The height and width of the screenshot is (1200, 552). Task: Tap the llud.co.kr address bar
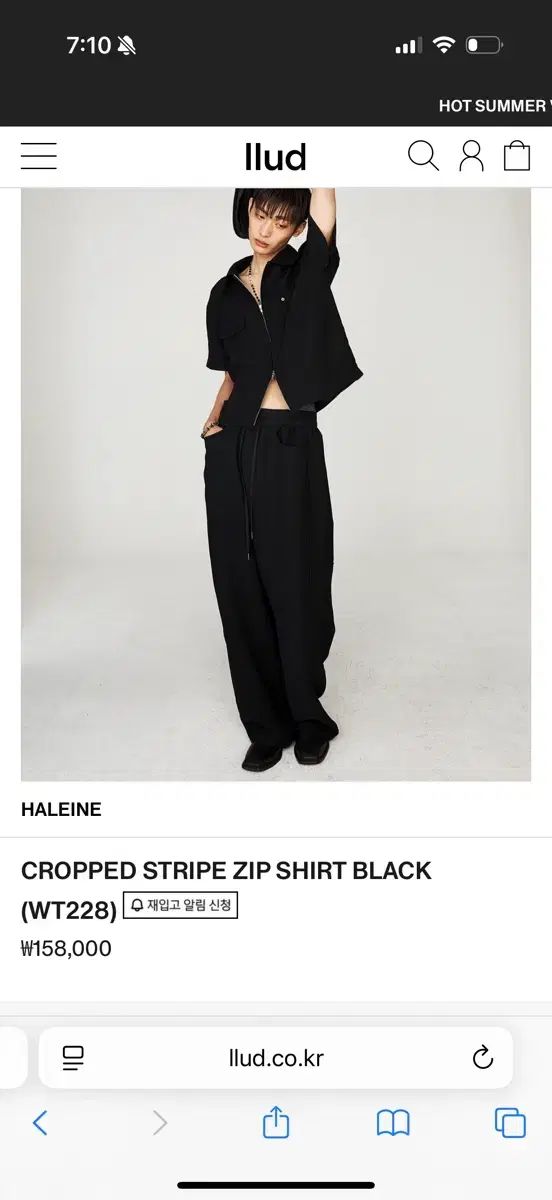(276, 1058)
